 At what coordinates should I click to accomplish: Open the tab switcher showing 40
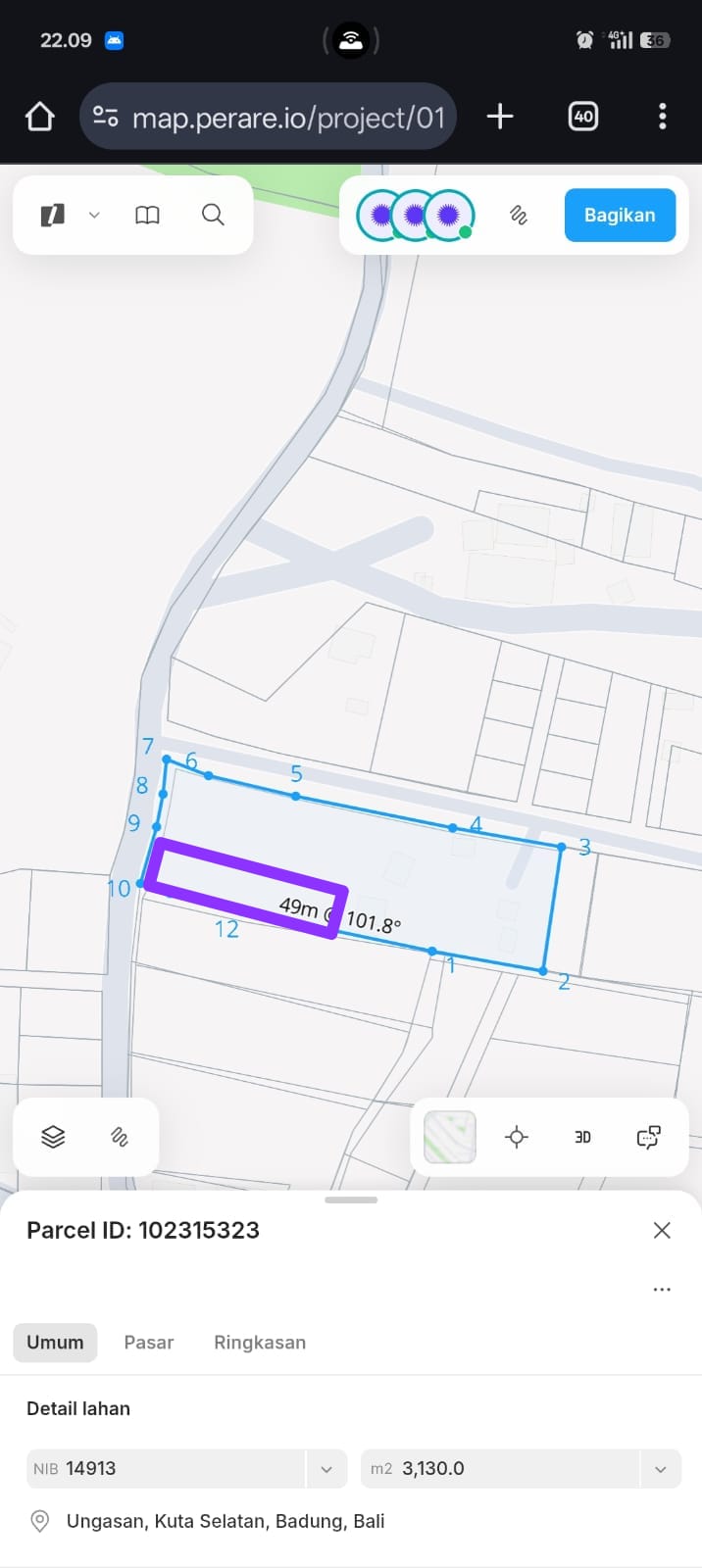[x=583, y=117]
